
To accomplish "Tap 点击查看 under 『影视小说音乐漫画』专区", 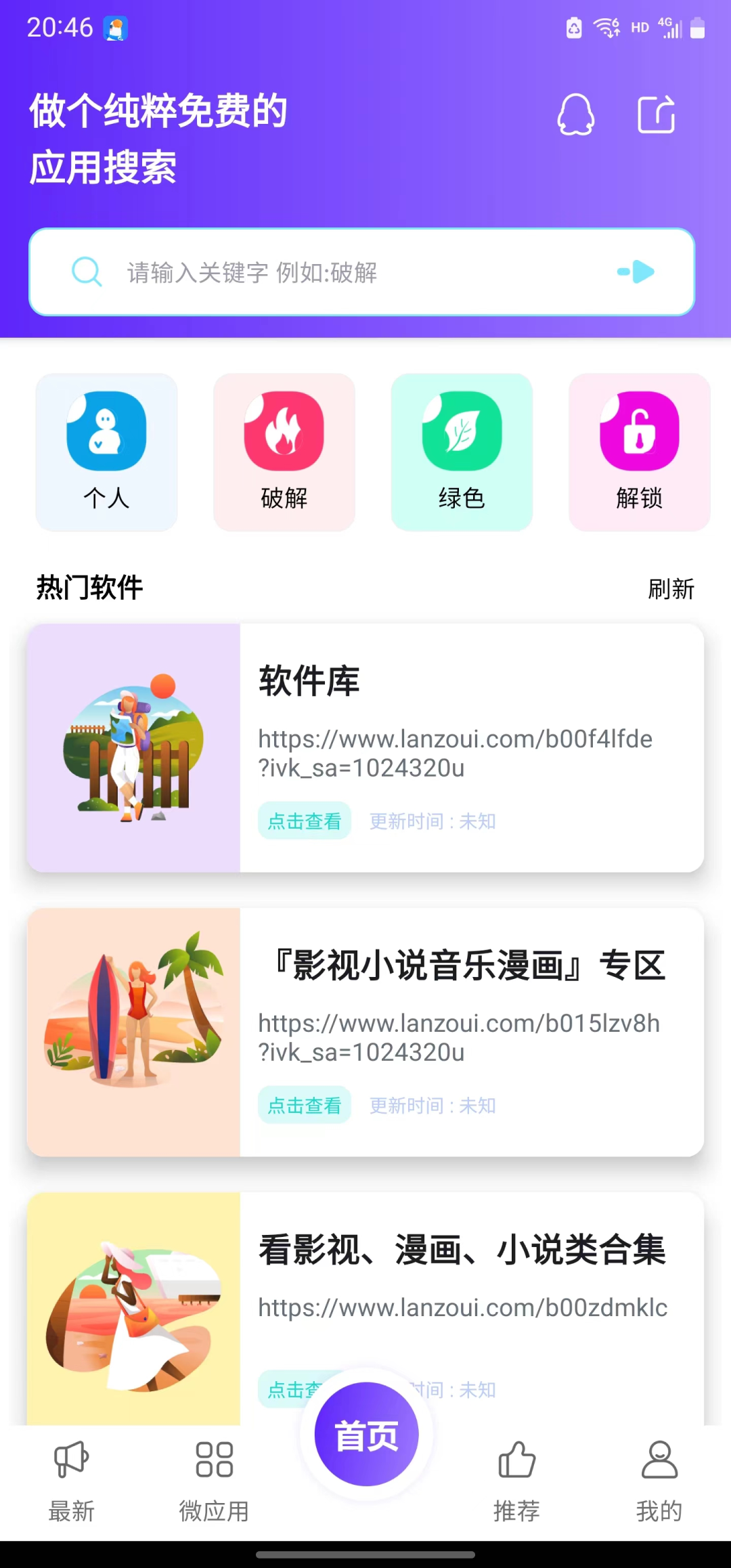I will (305, 1106).
